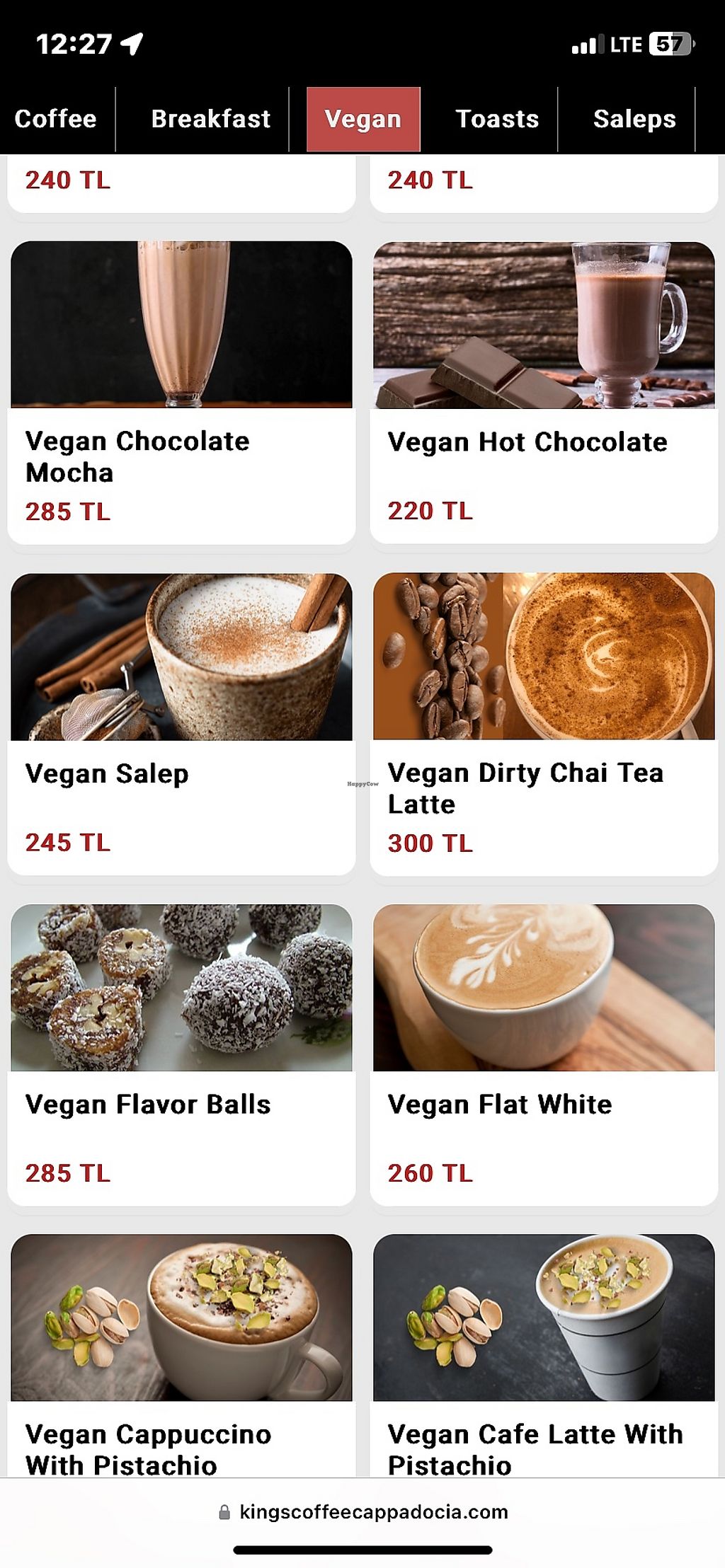Open the Vegan Salep card

click(181, 724)
